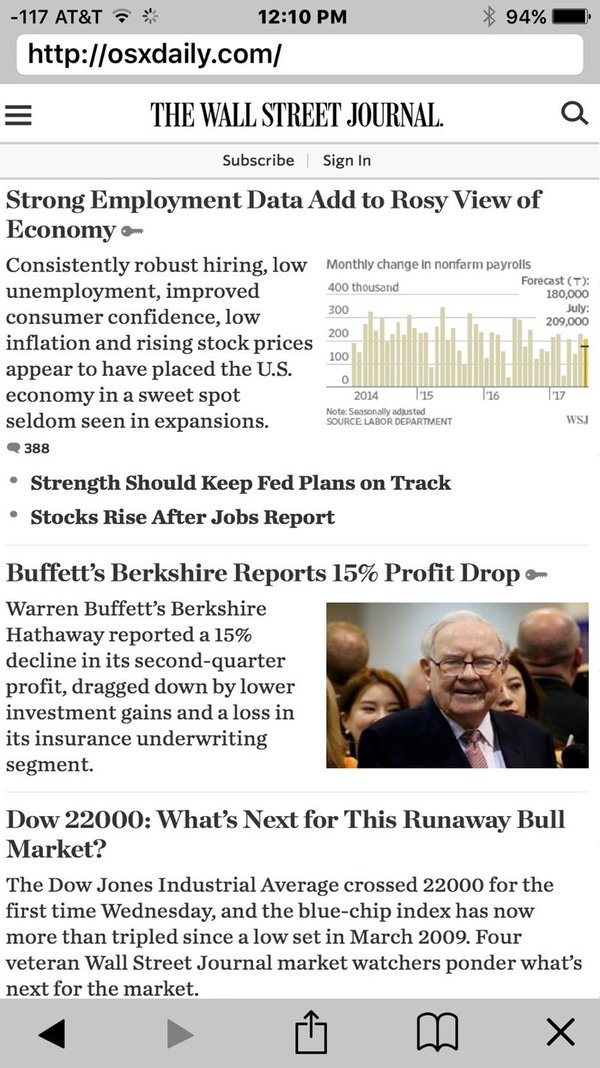Open Strength Should Keep Fed Plans on Track
The width and height of the screenshot is (600, 1068).
click(x=240, y=483)
